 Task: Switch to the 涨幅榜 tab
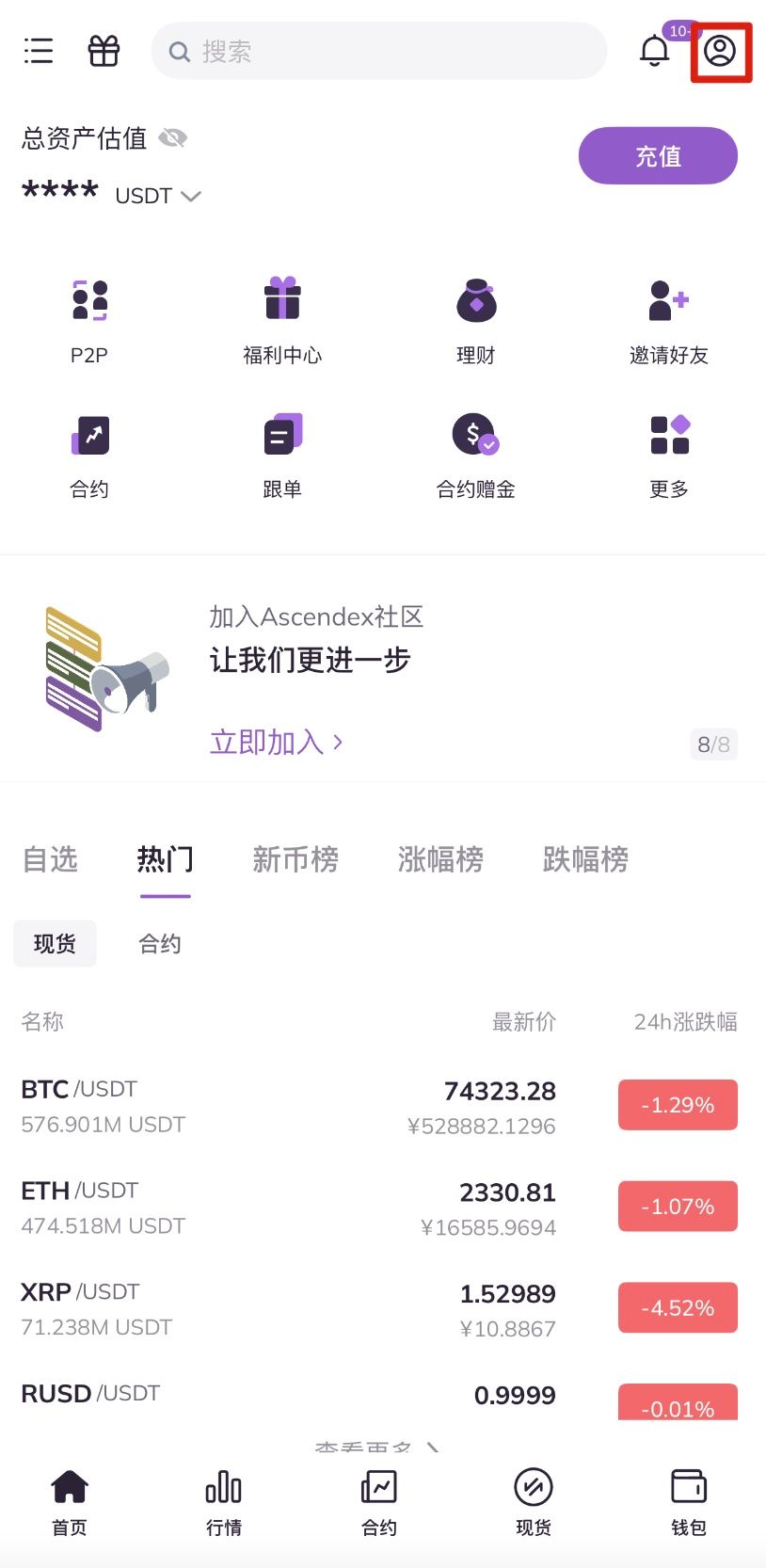coord(440,859)
